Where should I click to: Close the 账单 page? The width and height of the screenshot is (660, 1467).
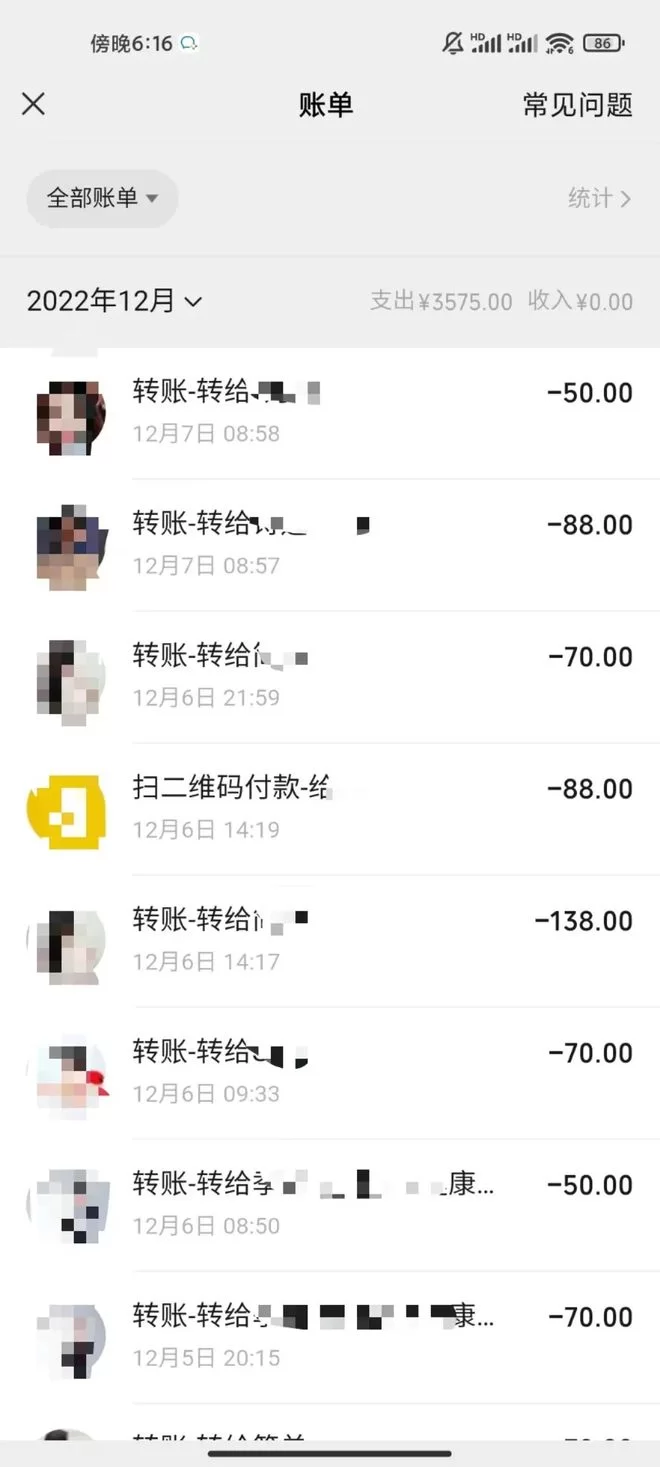click(x=34, y=104)
